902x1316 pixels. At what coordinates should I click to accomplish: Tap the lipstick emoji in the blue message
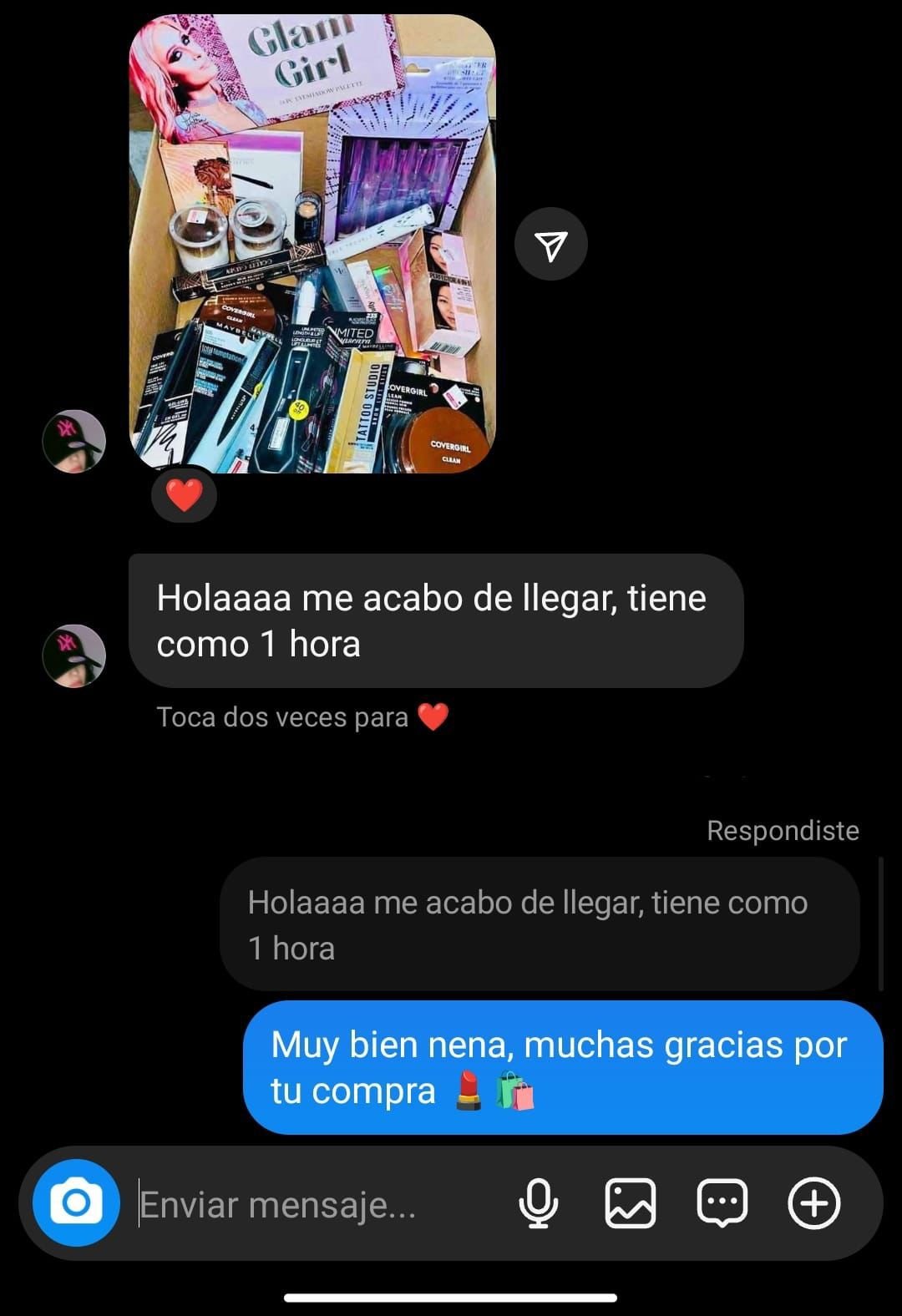click(x=468, y=1090)
